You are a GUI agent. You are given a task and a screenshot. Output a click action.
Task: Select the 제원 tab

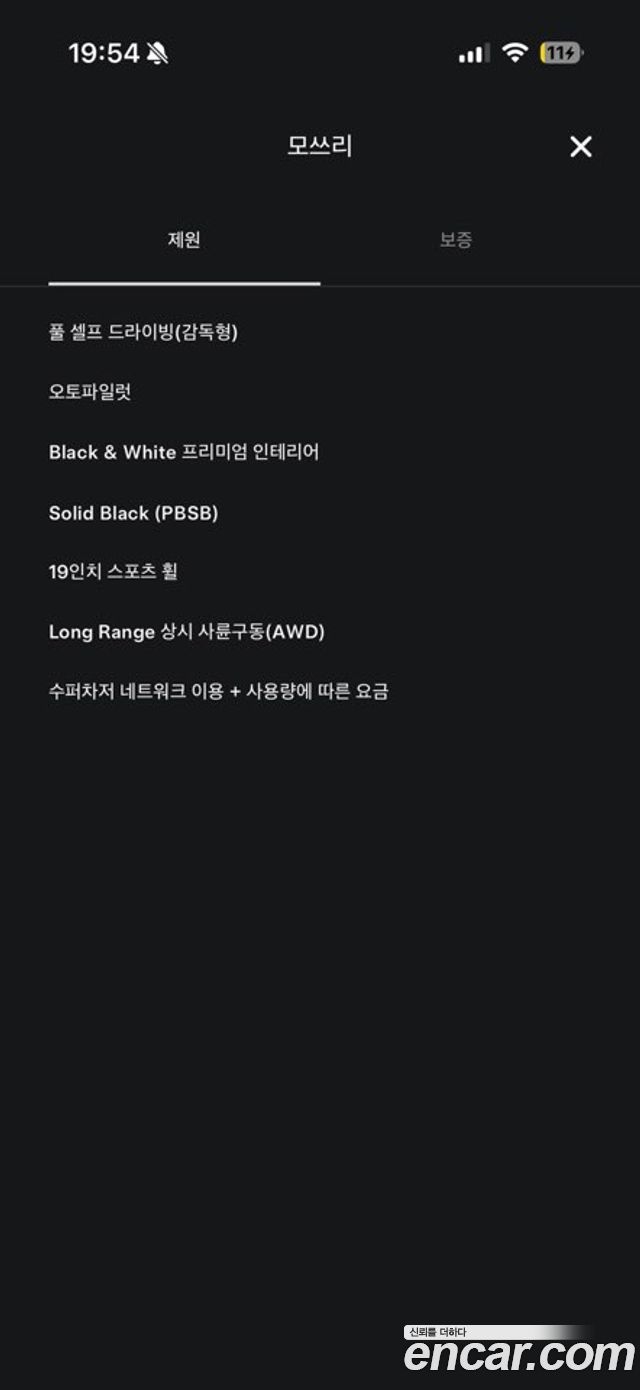[184, 240]
